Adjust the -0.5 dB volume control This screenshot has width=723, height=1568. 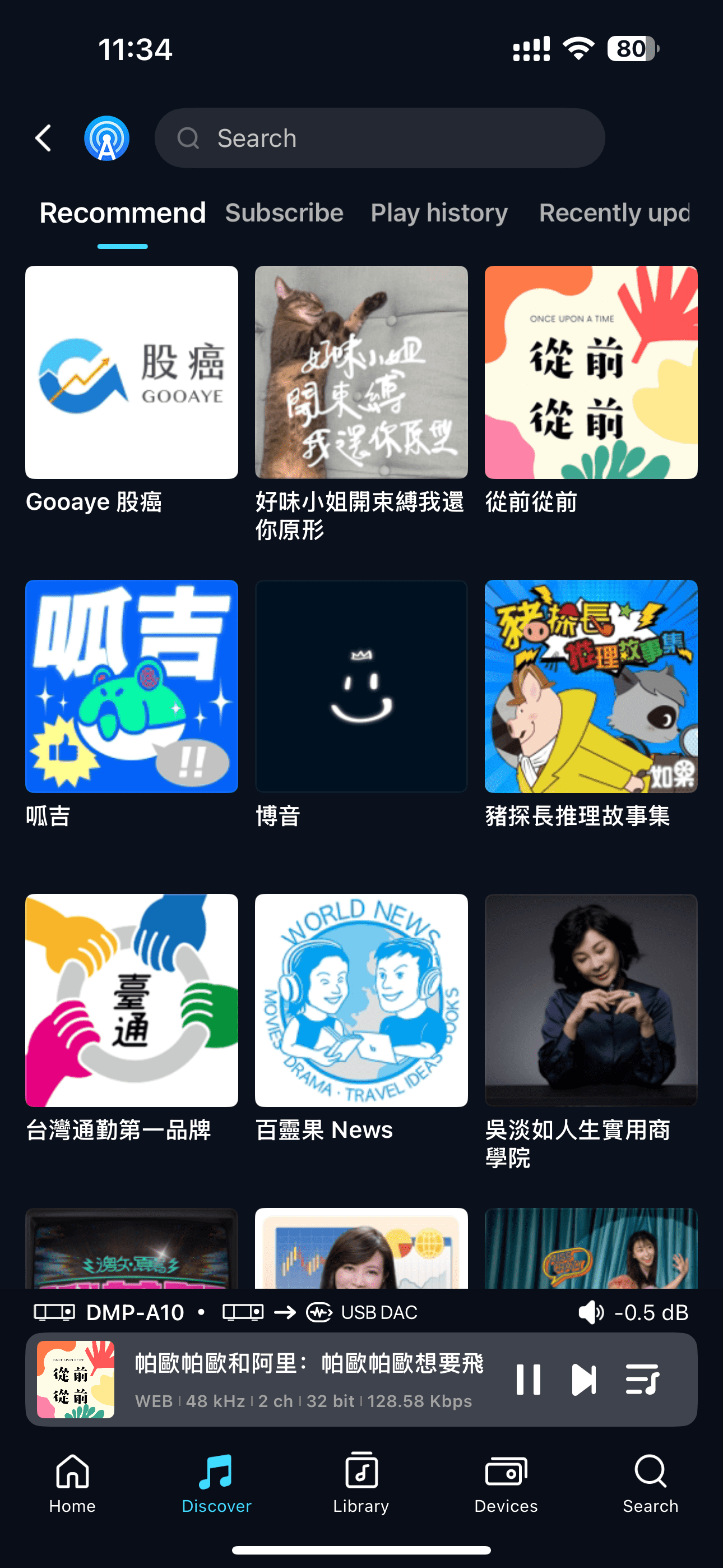point(633,1312)
